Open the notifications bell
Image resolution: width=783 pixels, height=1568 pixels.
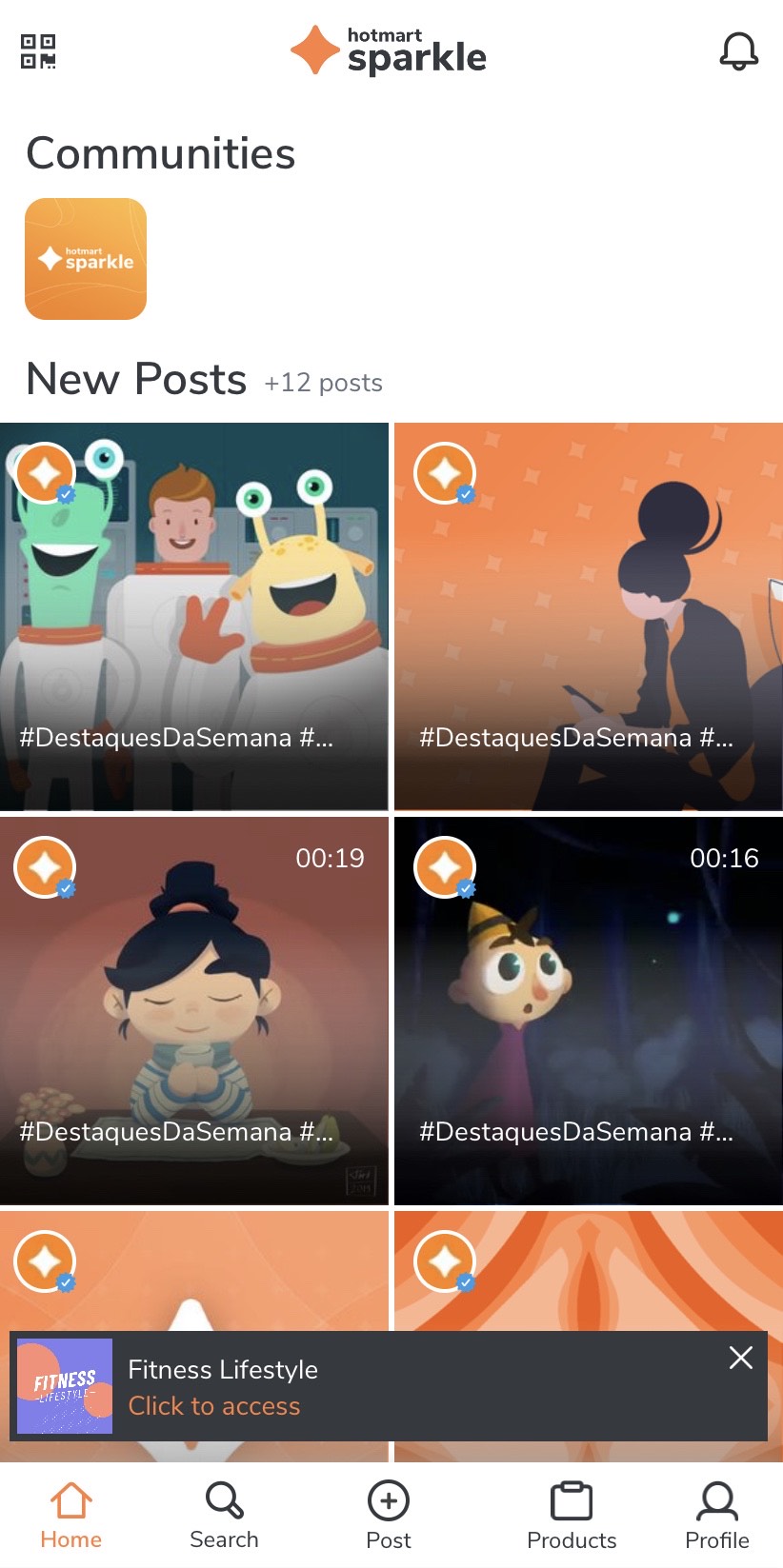tap(738, 51)
